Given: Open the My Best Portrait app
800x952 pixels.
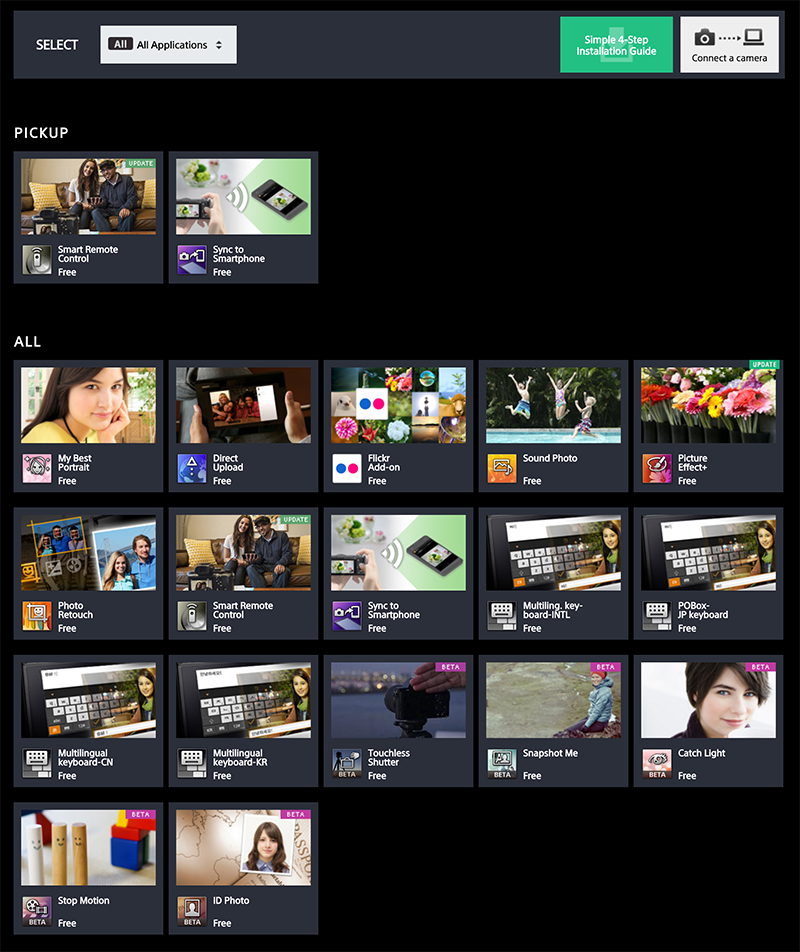Looking at the screenshot, I should click(88, 426).
